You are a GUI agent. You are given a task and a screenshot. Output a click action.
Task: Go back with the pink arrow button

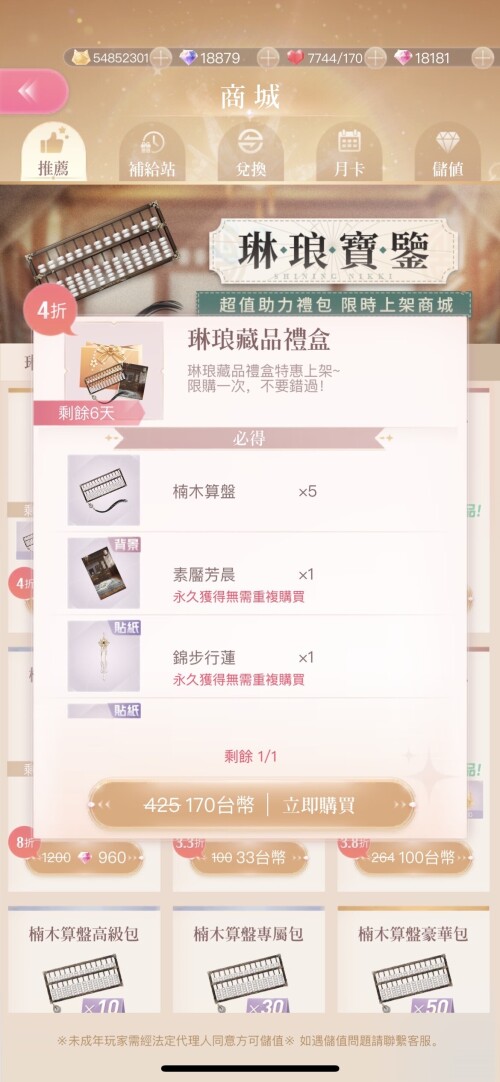(32, 91)
